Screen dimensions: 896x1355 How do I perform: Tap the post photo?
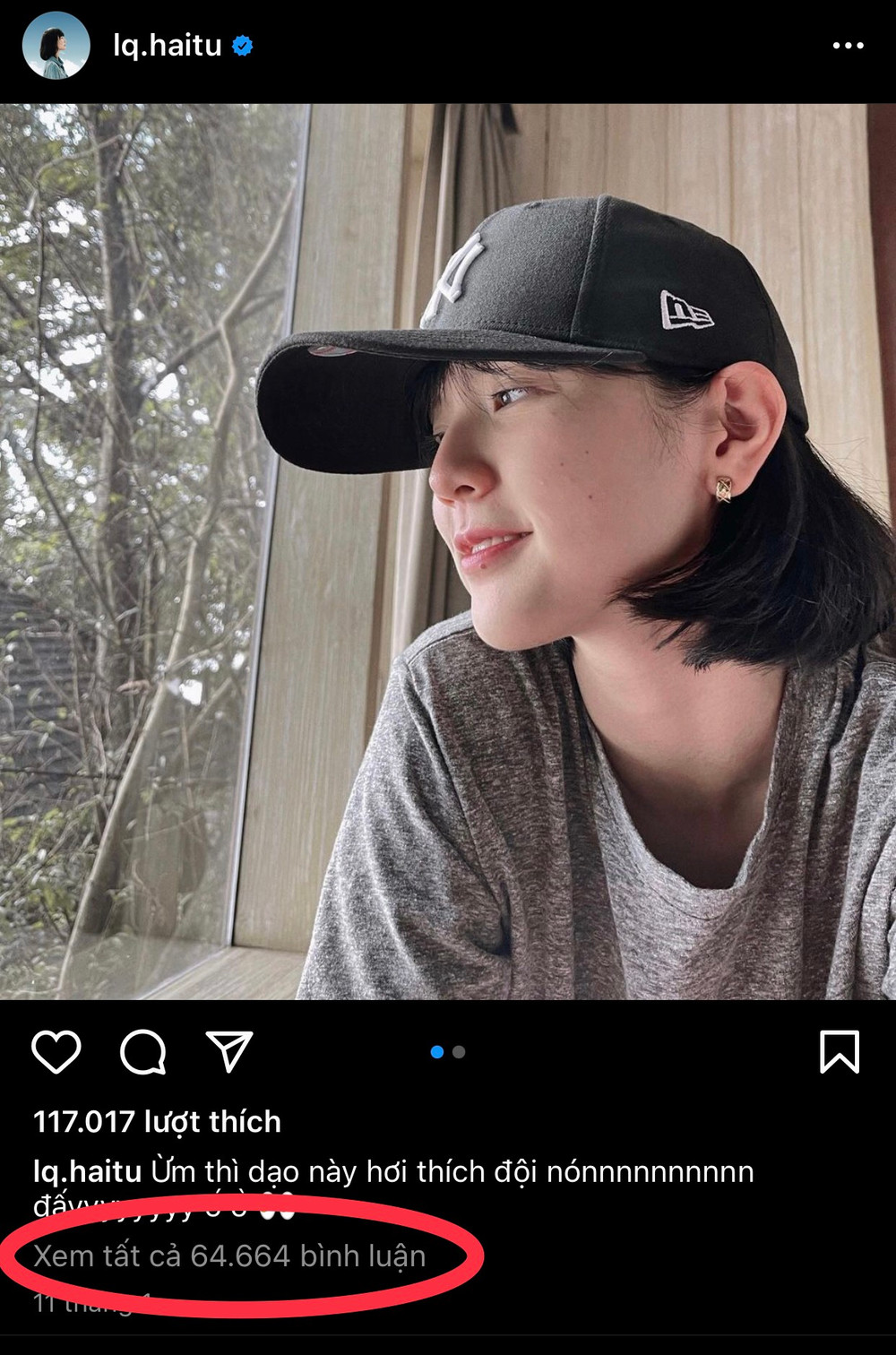point(448,551)
